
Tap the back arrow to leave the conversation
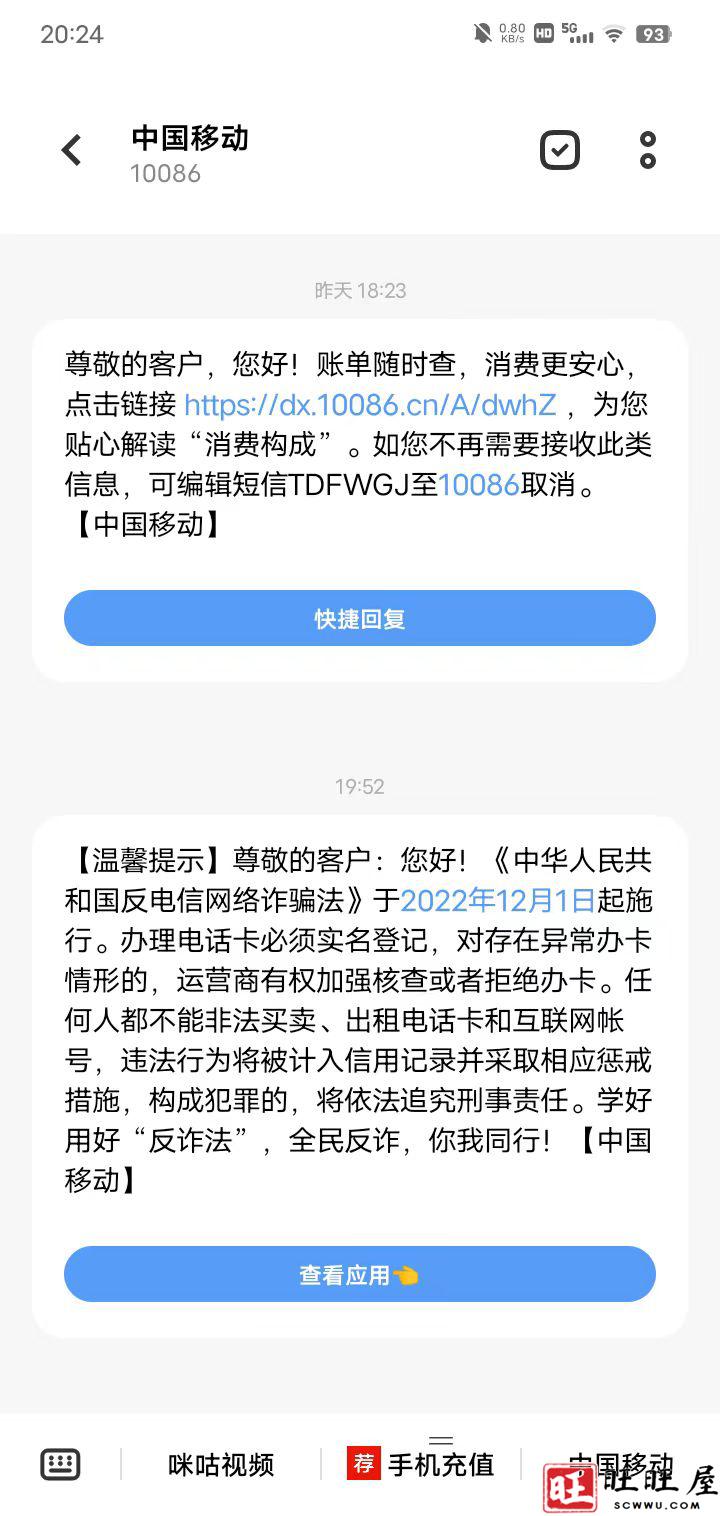click(69, 149)
